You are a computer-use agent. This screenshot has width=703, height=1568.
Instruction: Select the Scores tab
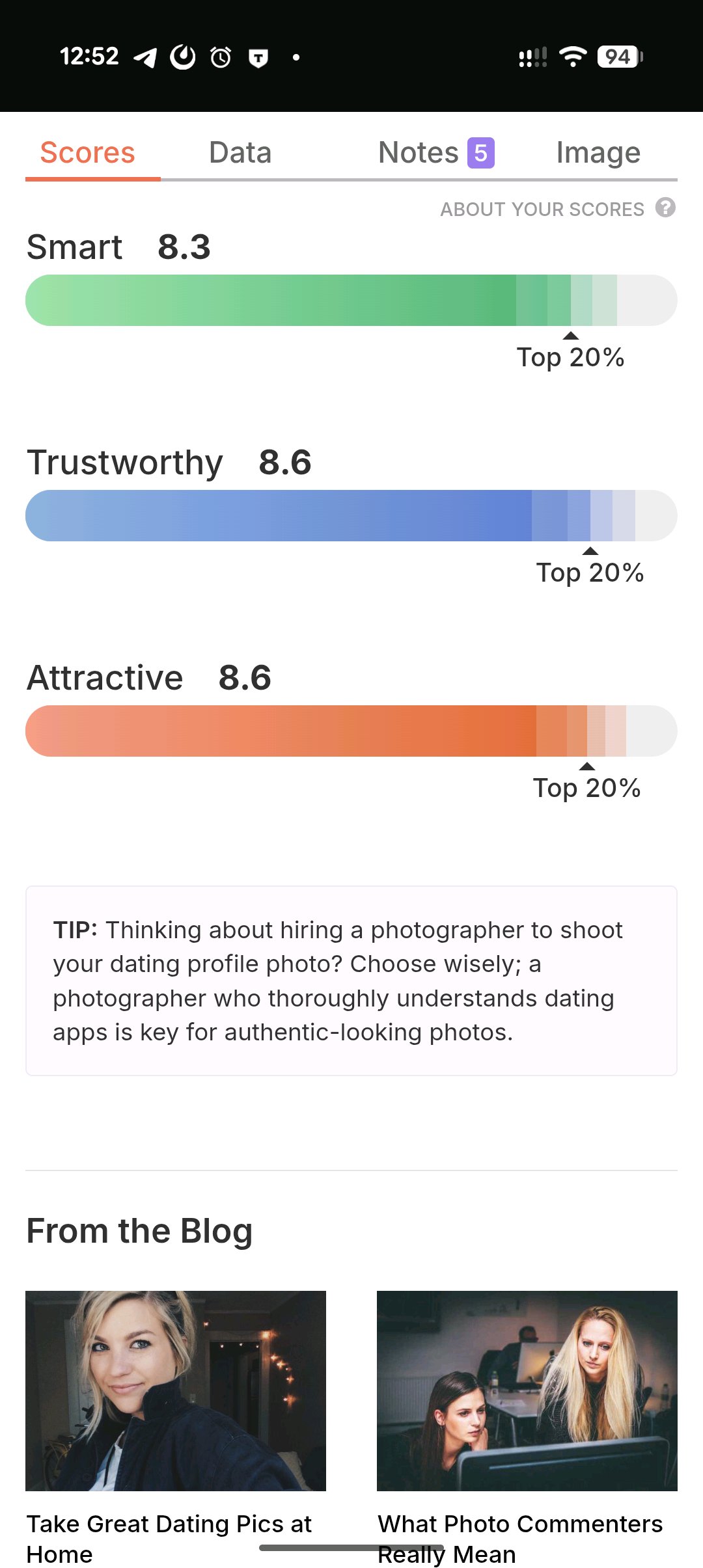[87, 154]
